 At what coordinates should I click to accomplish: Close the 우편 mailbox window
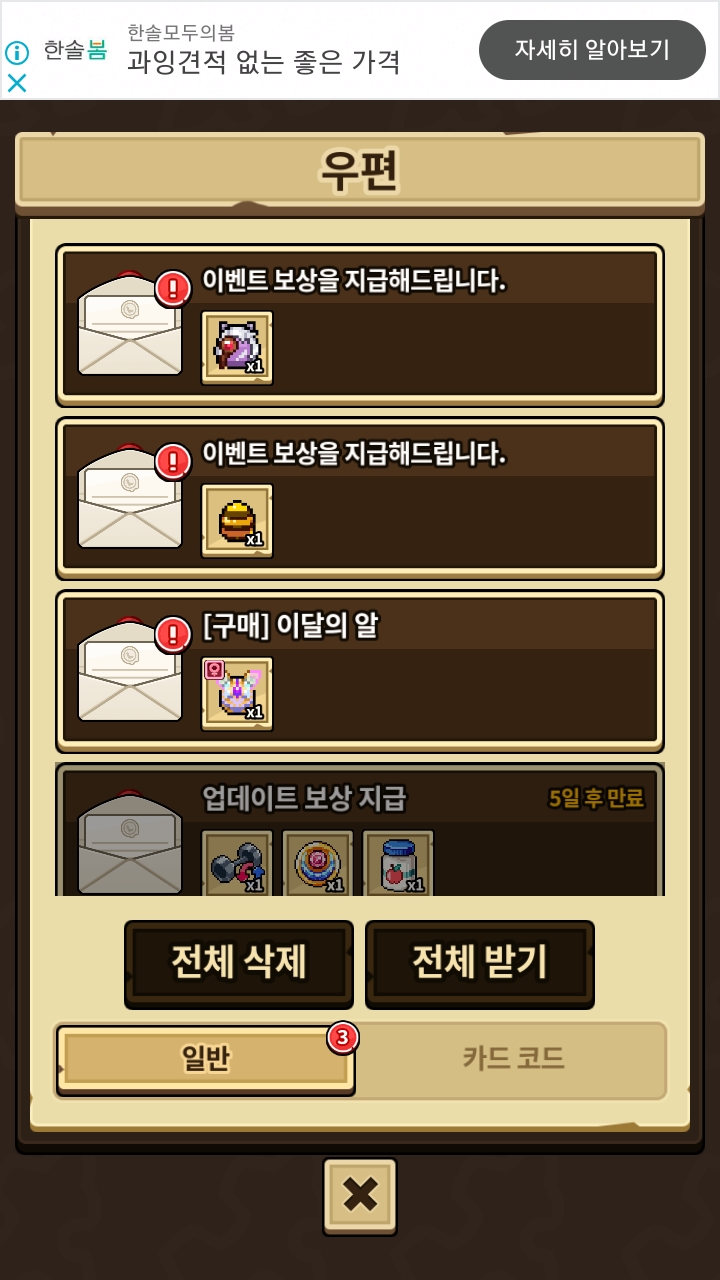coord(360,1195)
